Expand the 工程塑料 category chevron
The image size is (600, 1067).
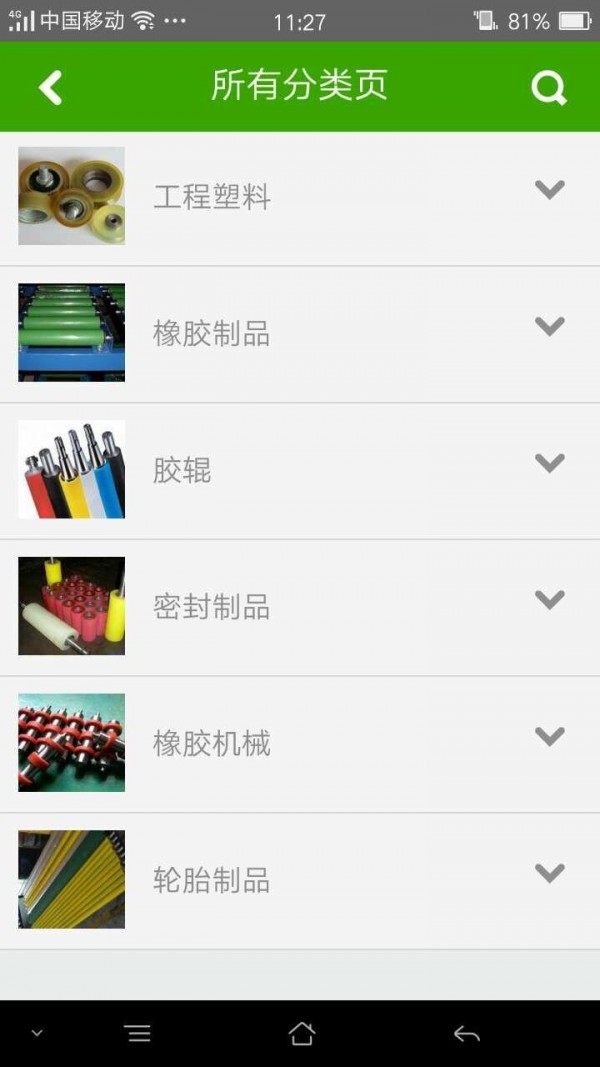(x=549, y=189)
